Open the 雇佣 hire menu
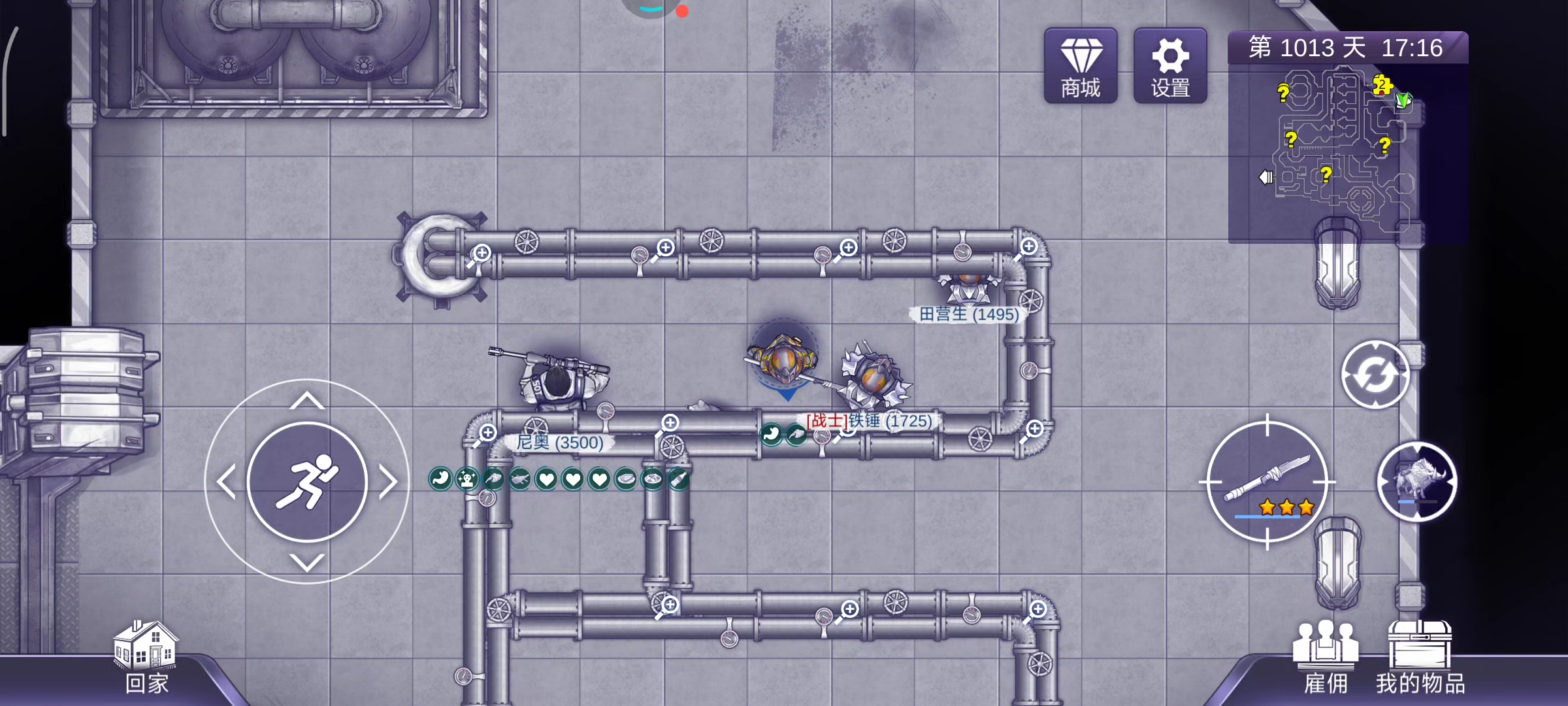 pos(1326,657)
